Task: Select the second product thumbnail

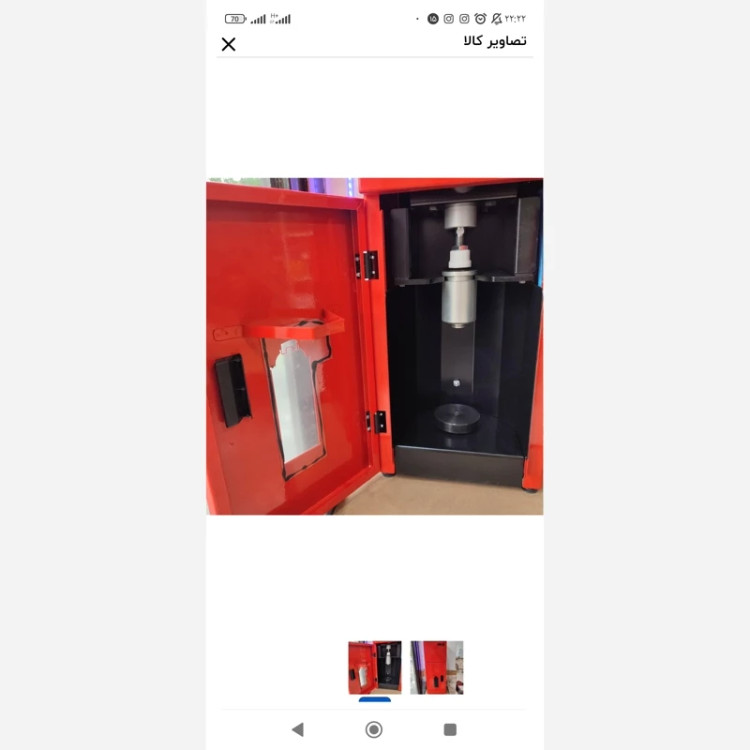Action: pos(437,667)
